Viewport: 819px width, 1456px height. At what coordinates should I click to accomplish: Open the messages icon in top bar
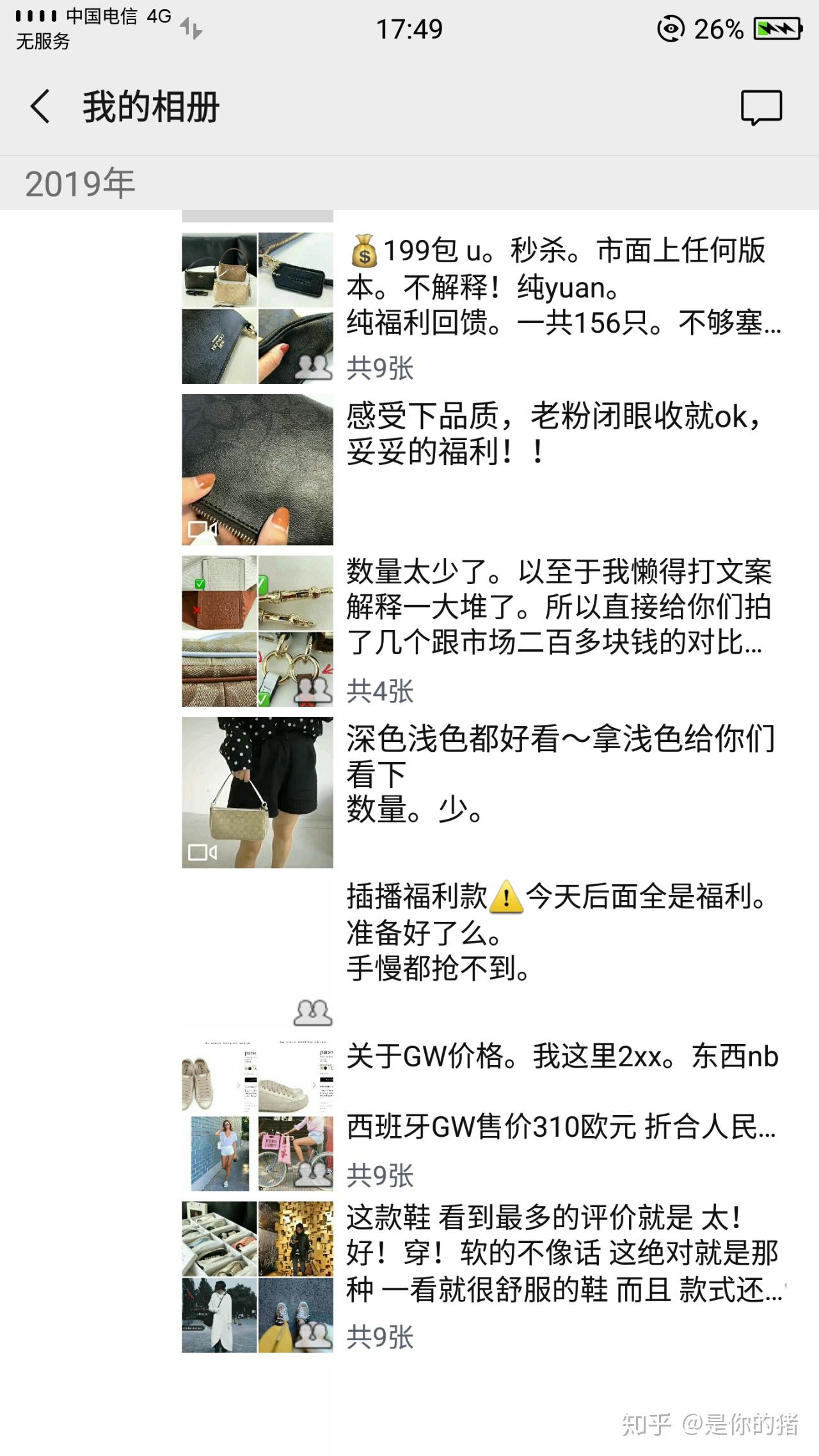761,107
